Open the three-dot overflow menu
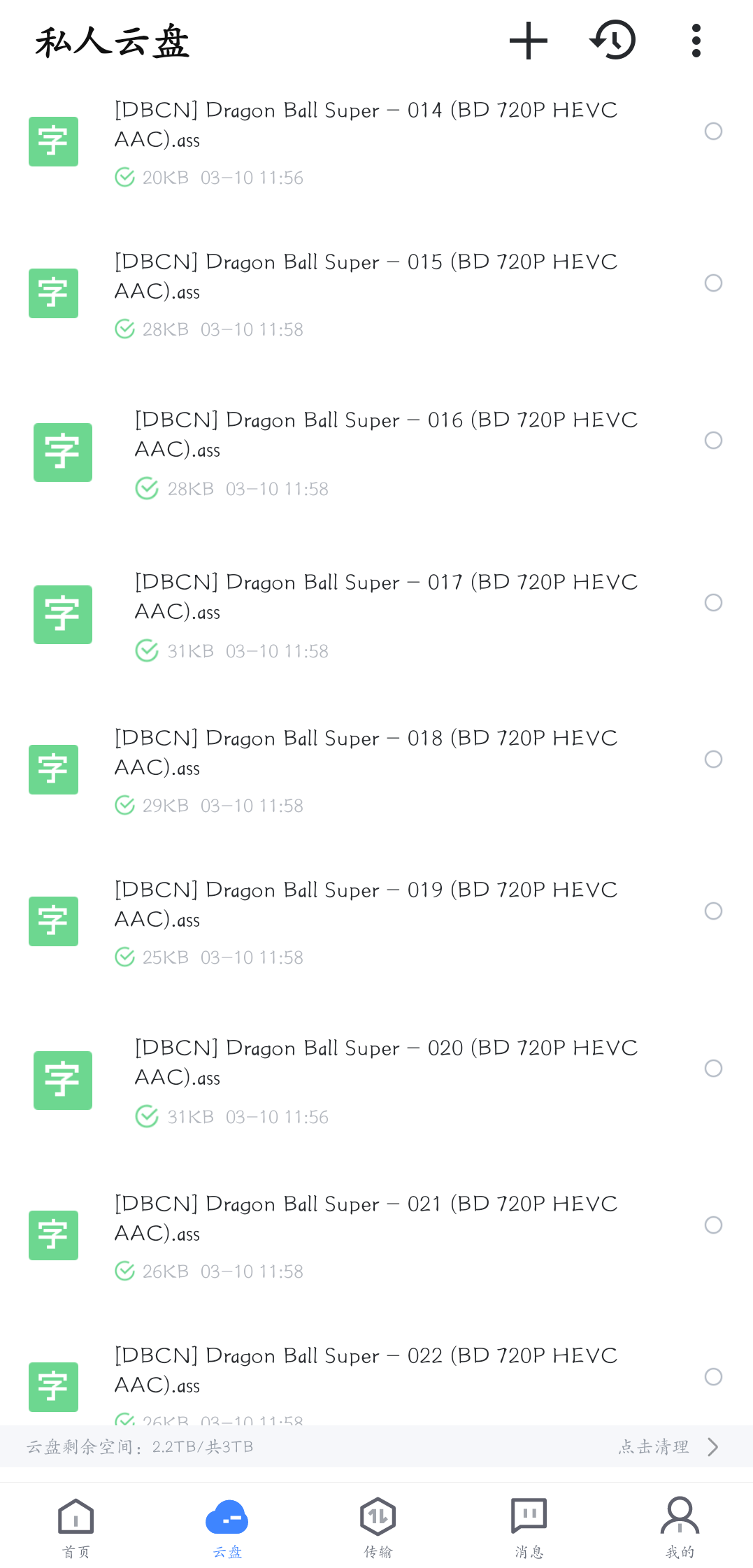This screenshot has width=753, height=1568. pyautogui.click(x=696, y=41)
